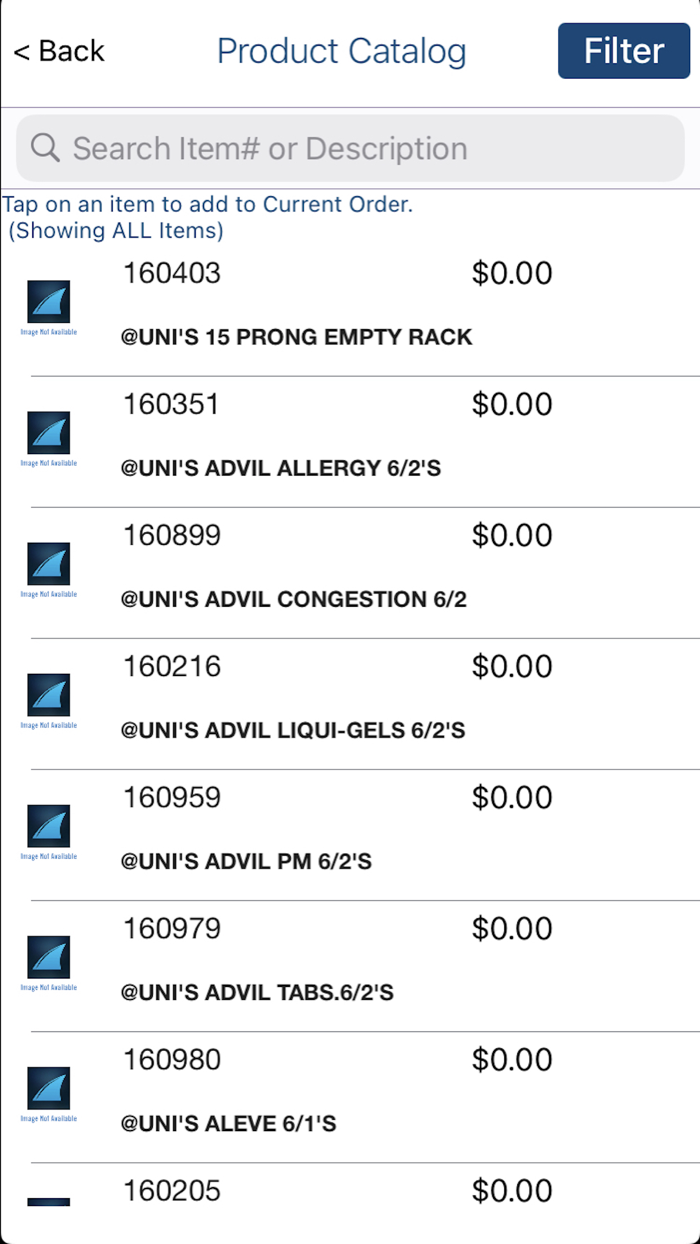Screen dimensions: 700x1244
Task: Add item 160899 Advil Congestion 6/2
Action: 350,573
